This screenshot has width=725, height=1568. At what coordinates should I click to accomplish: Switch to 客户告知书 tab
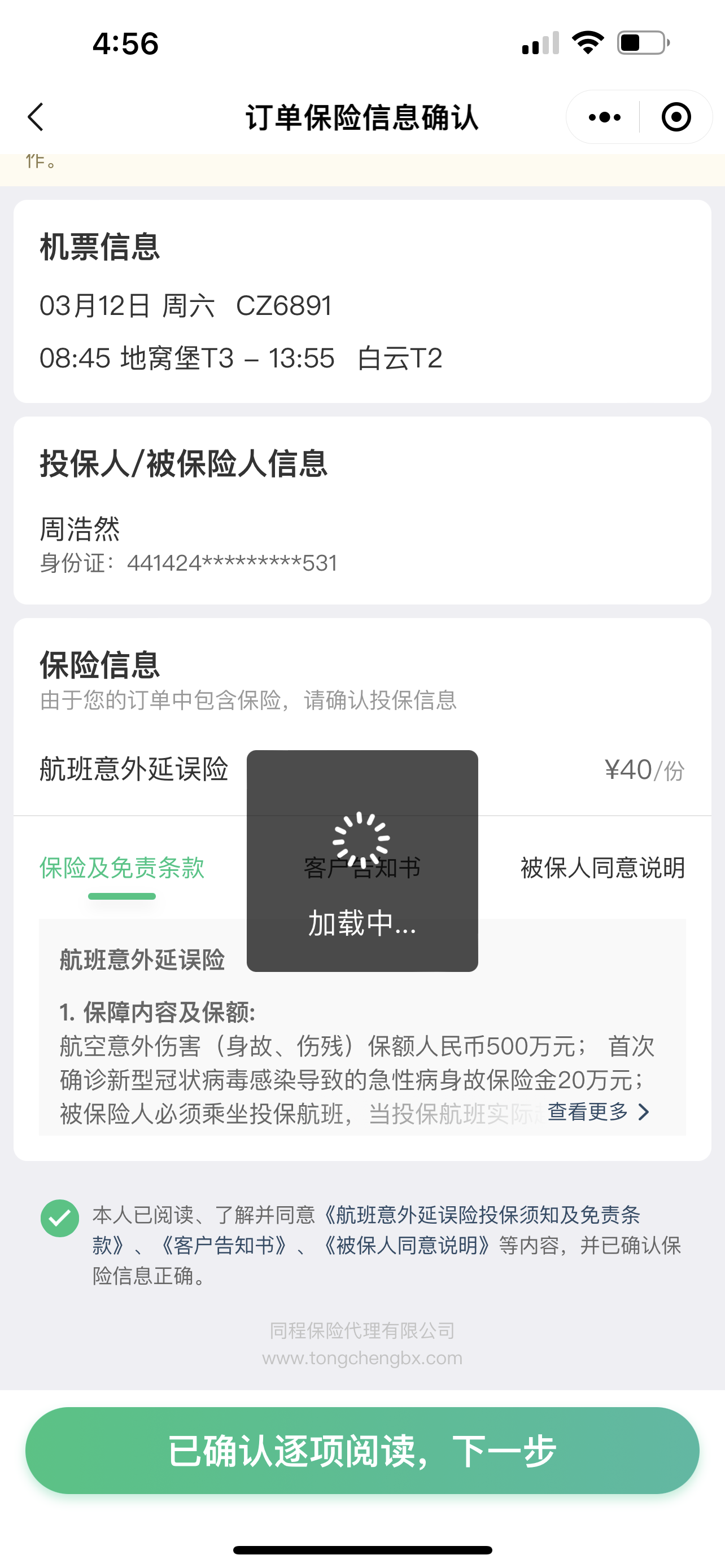pos(362,868)
